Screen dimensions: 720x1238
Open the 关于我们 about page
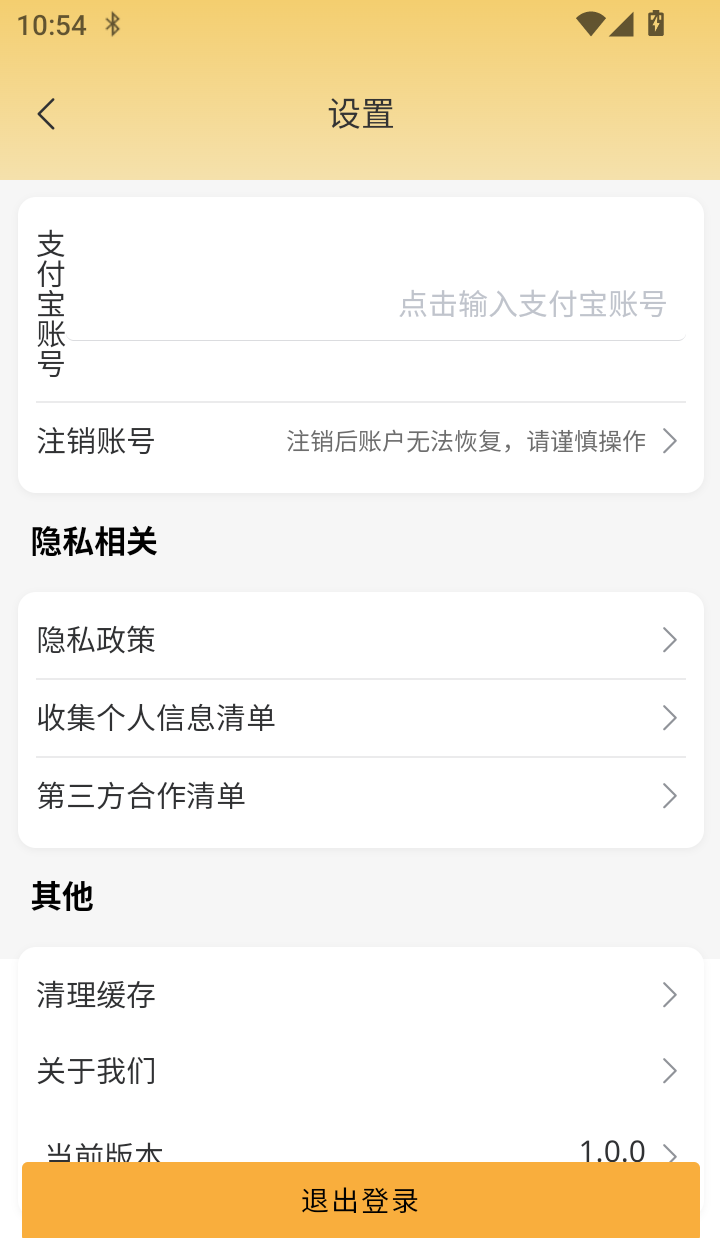click(360, 1070)
